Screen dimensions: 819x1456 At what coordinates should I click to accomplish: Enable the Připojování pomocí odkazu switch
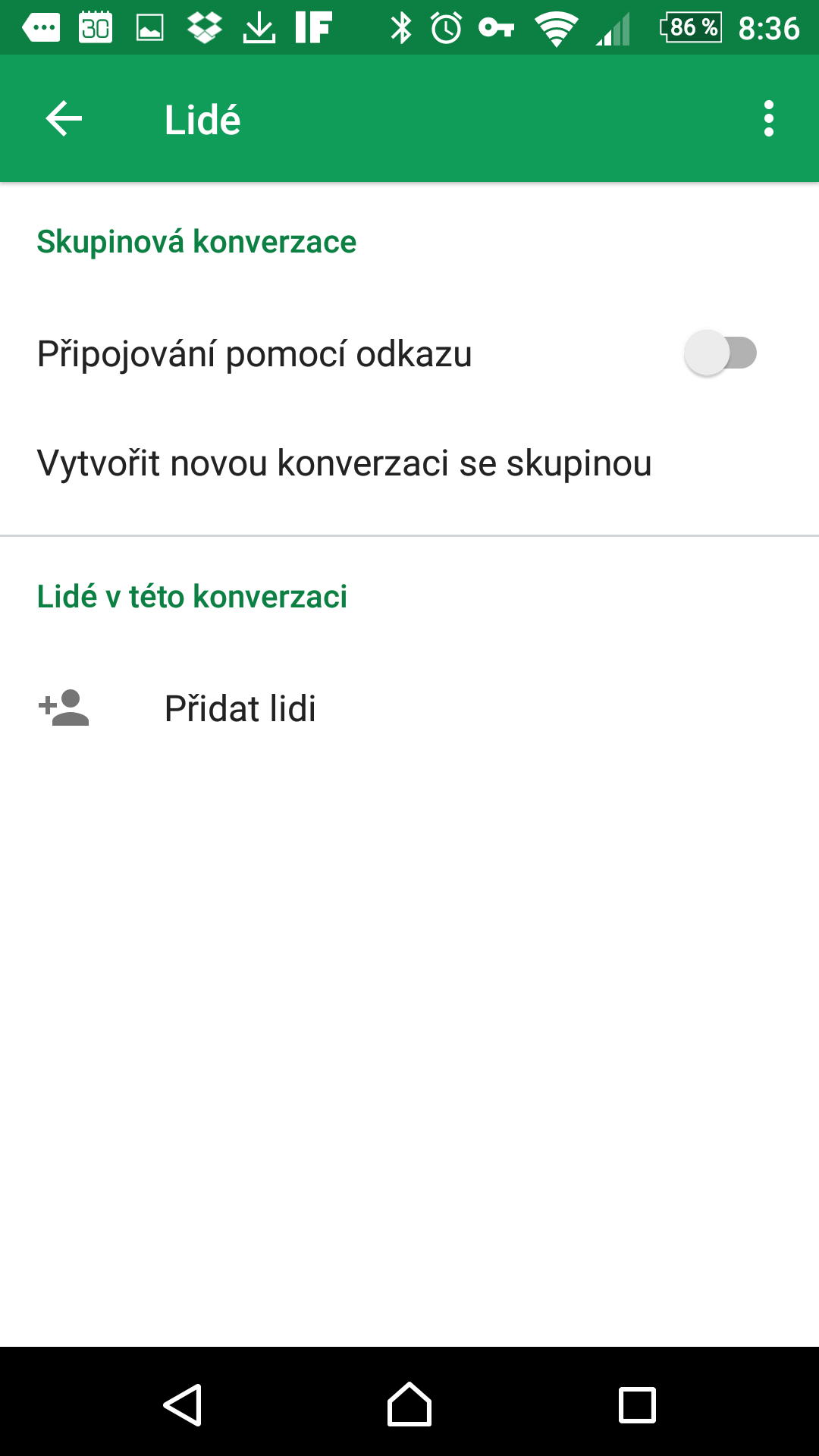click(720, 353)
